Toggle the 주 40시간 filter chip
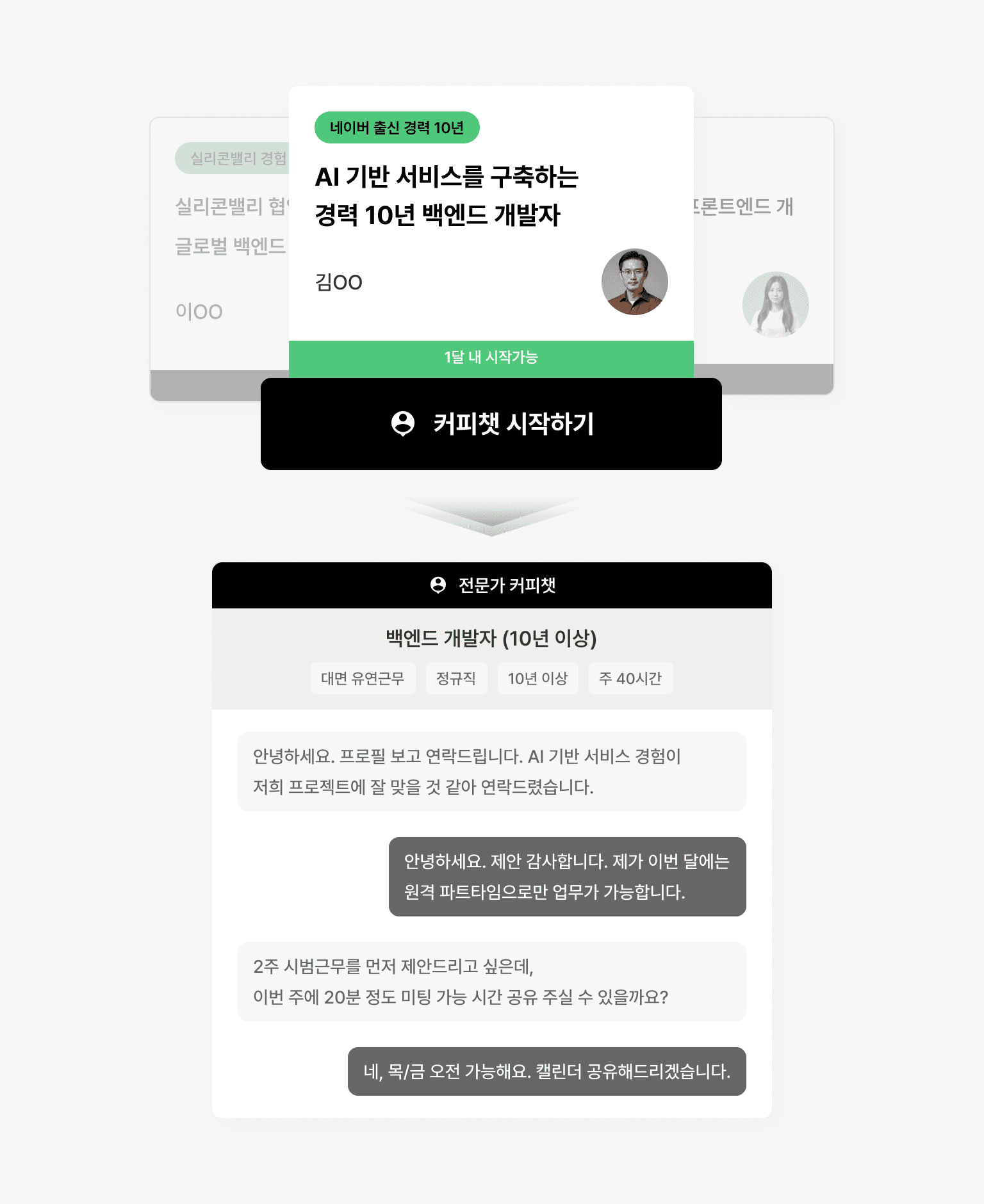 pyautogui.click(x=630, y=678)
